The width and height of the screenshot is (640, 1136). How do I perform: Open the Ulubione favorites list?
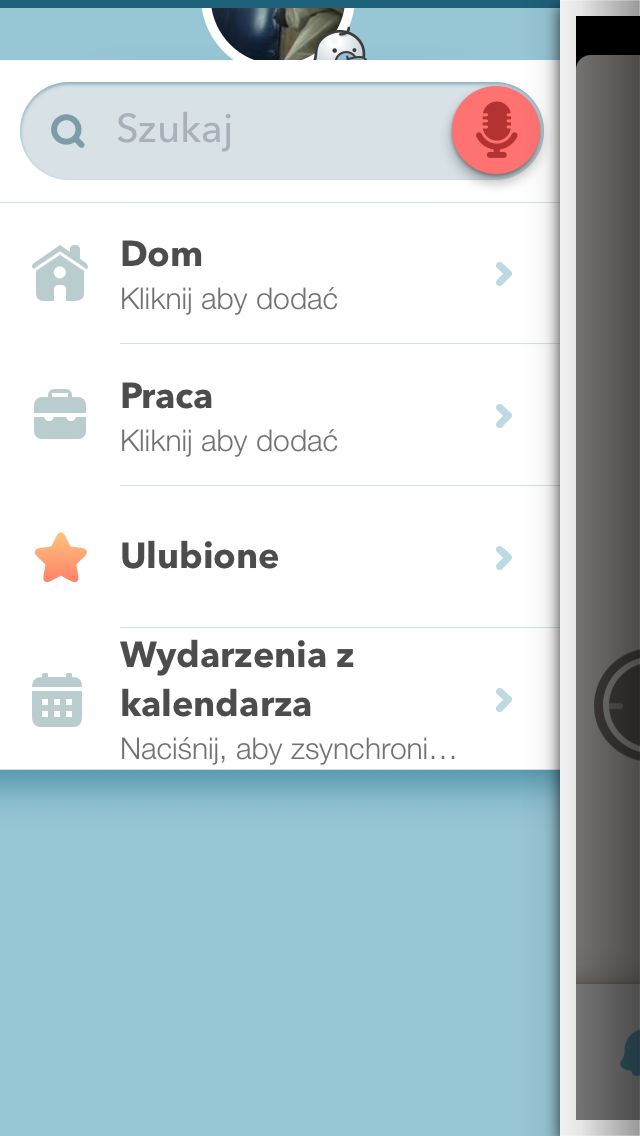(x=280, y=557)
